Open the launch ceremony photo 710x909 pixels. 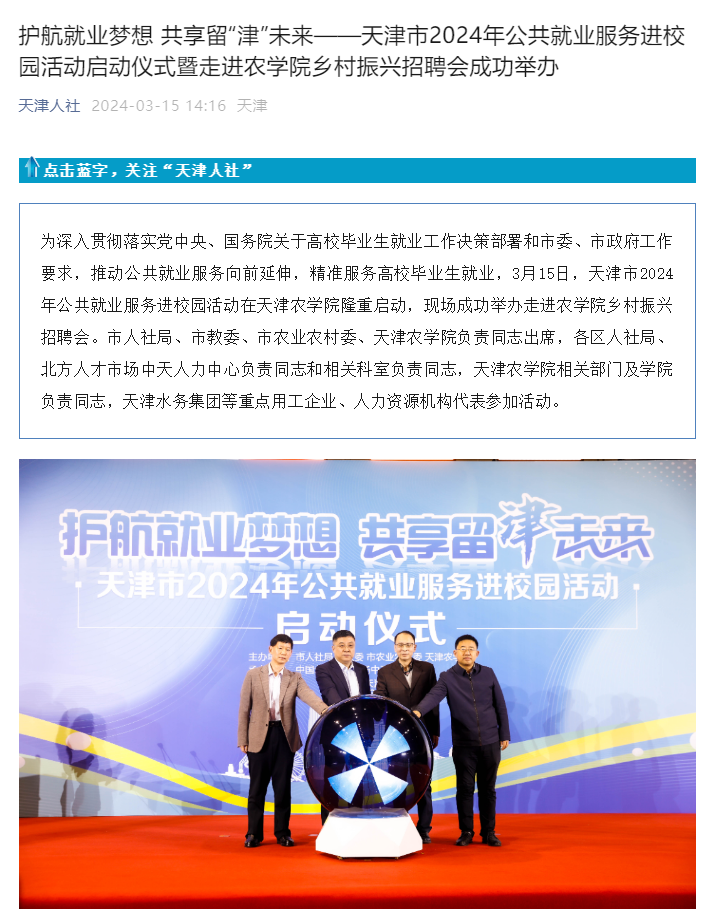tap(357, 683)
